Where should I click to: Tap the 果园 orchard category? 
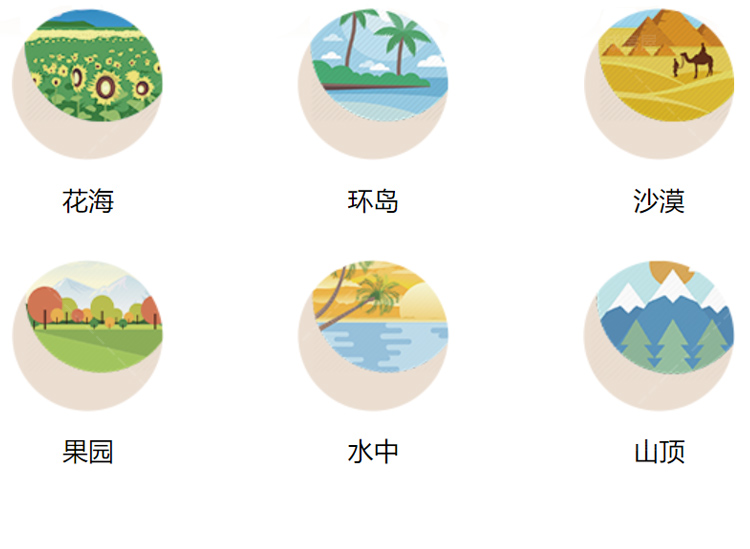pos(88,333)
